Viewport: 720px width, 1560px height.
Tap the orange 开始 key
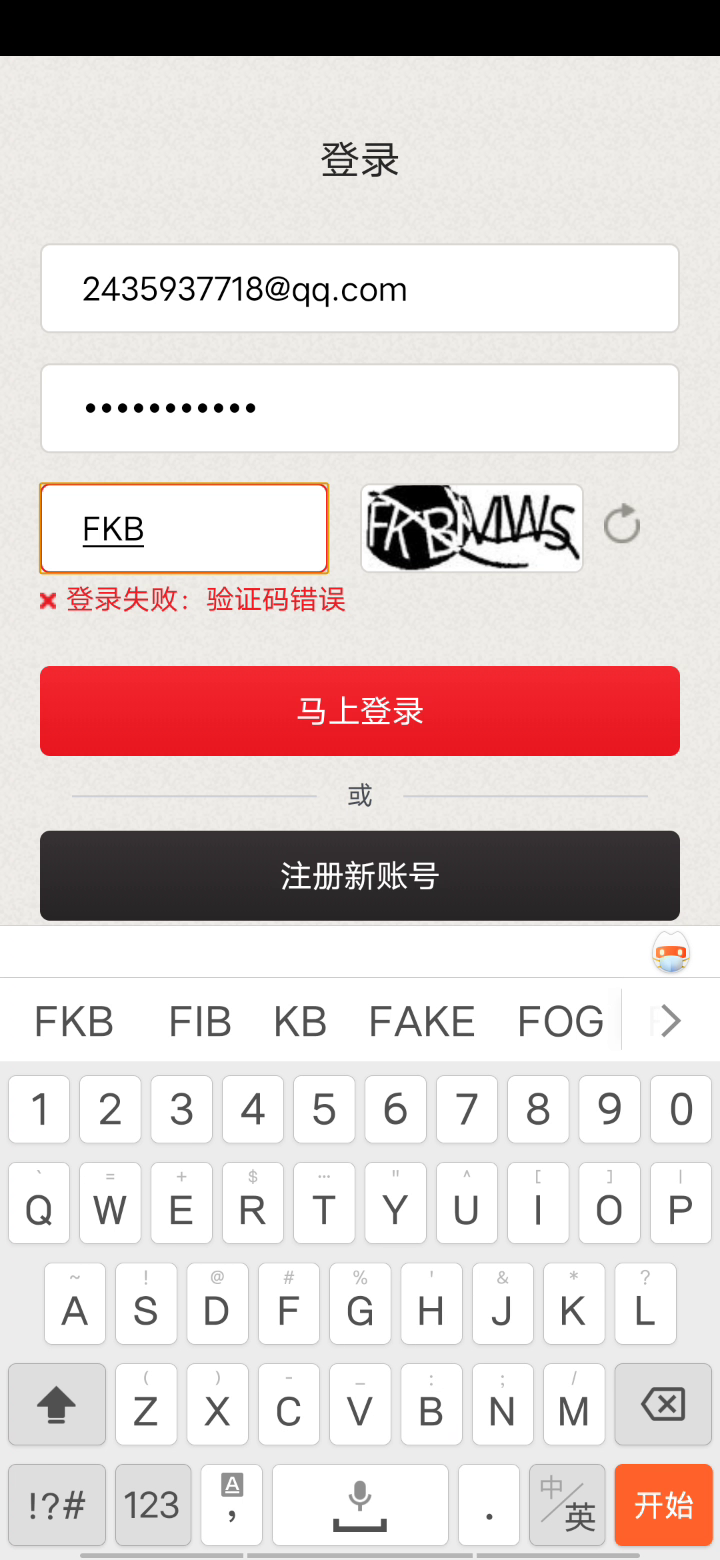(x=663, y=1505)
